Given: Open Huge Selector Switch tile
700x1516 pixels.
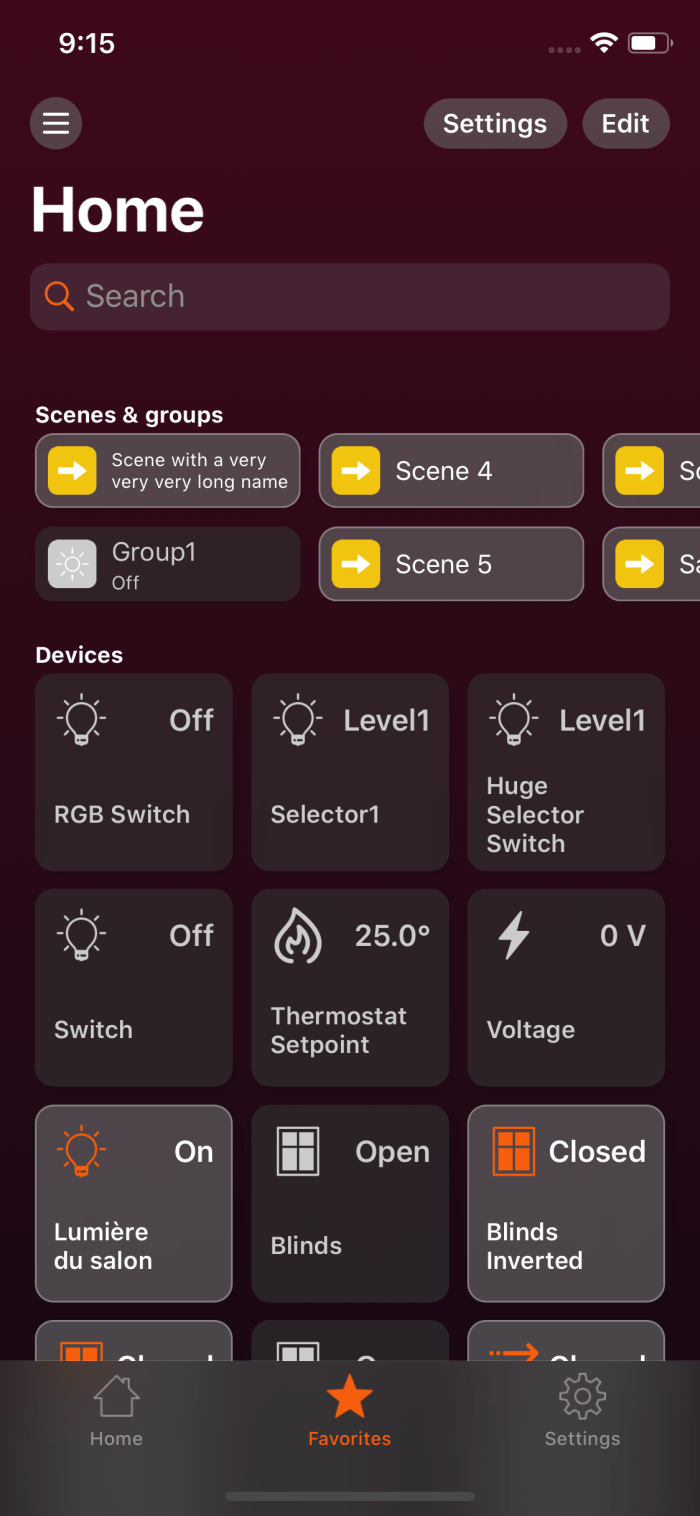Looking at the screenshot, I should click(x=566, y=772).
